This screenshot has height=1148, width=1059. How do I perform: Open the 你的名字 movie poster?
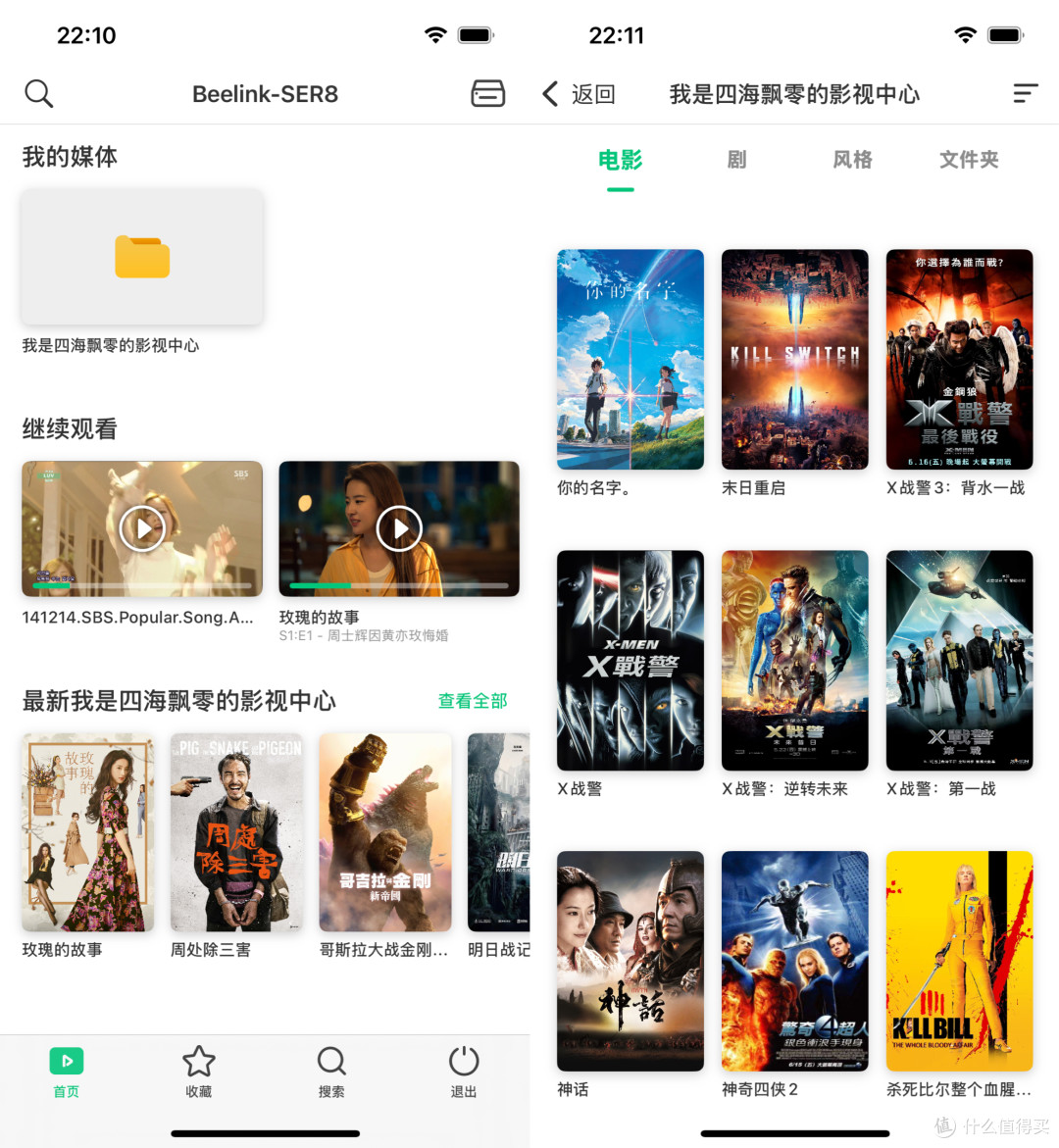point(630,359)
